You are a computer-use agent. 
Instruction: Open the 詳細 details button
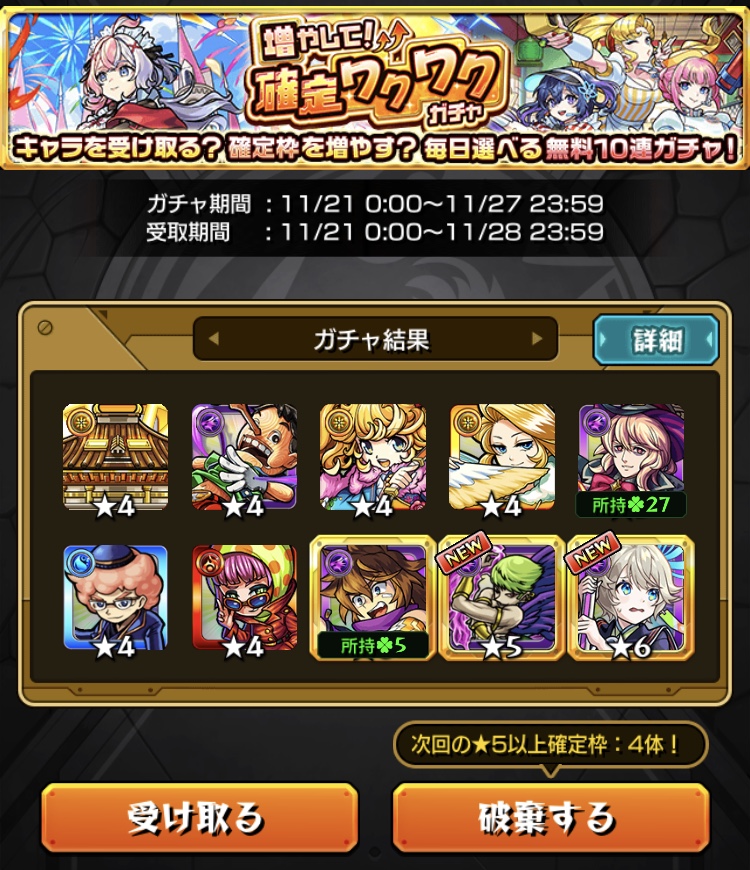coord(656,340)
